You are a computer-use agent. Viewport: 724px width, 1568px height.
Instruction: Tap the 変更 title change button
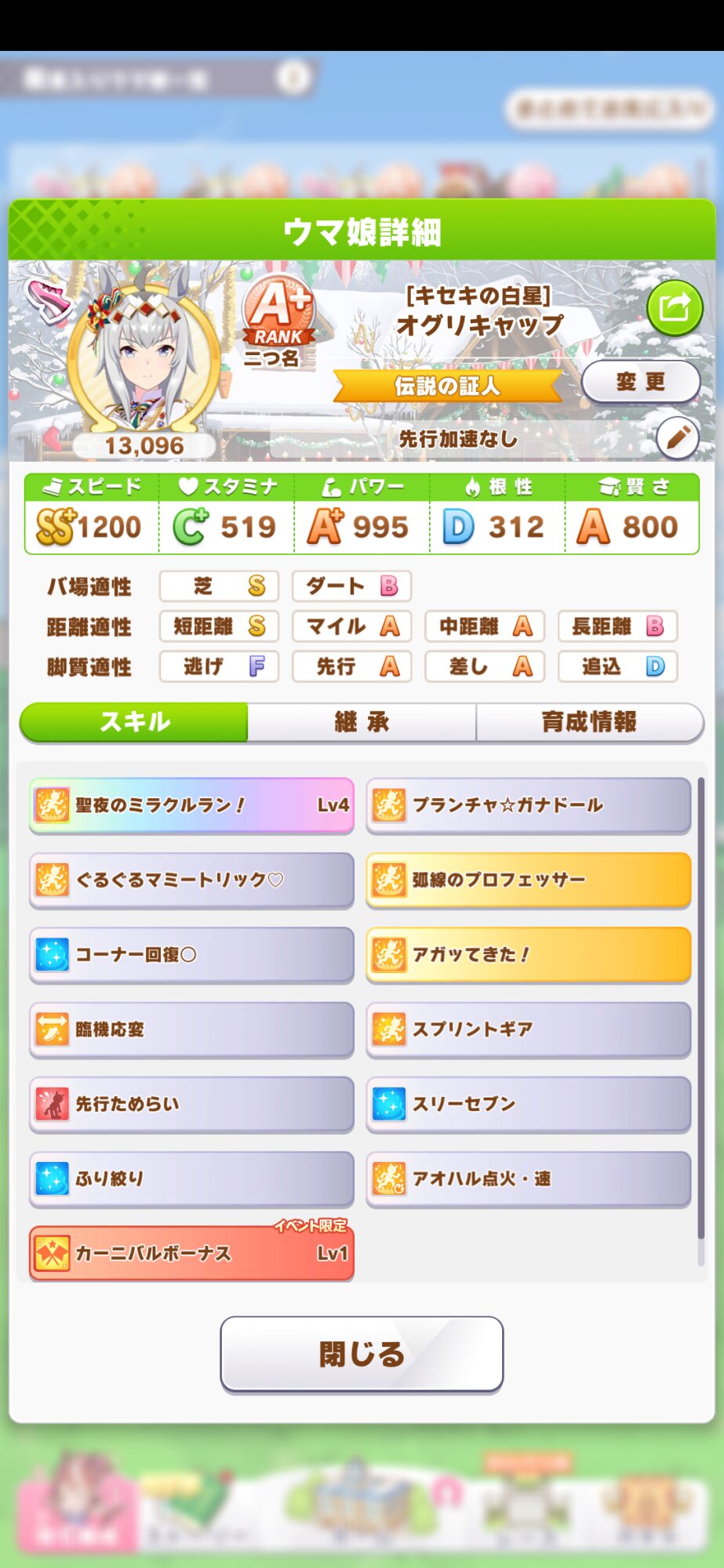pyautogui.click(x=640, y=382)
